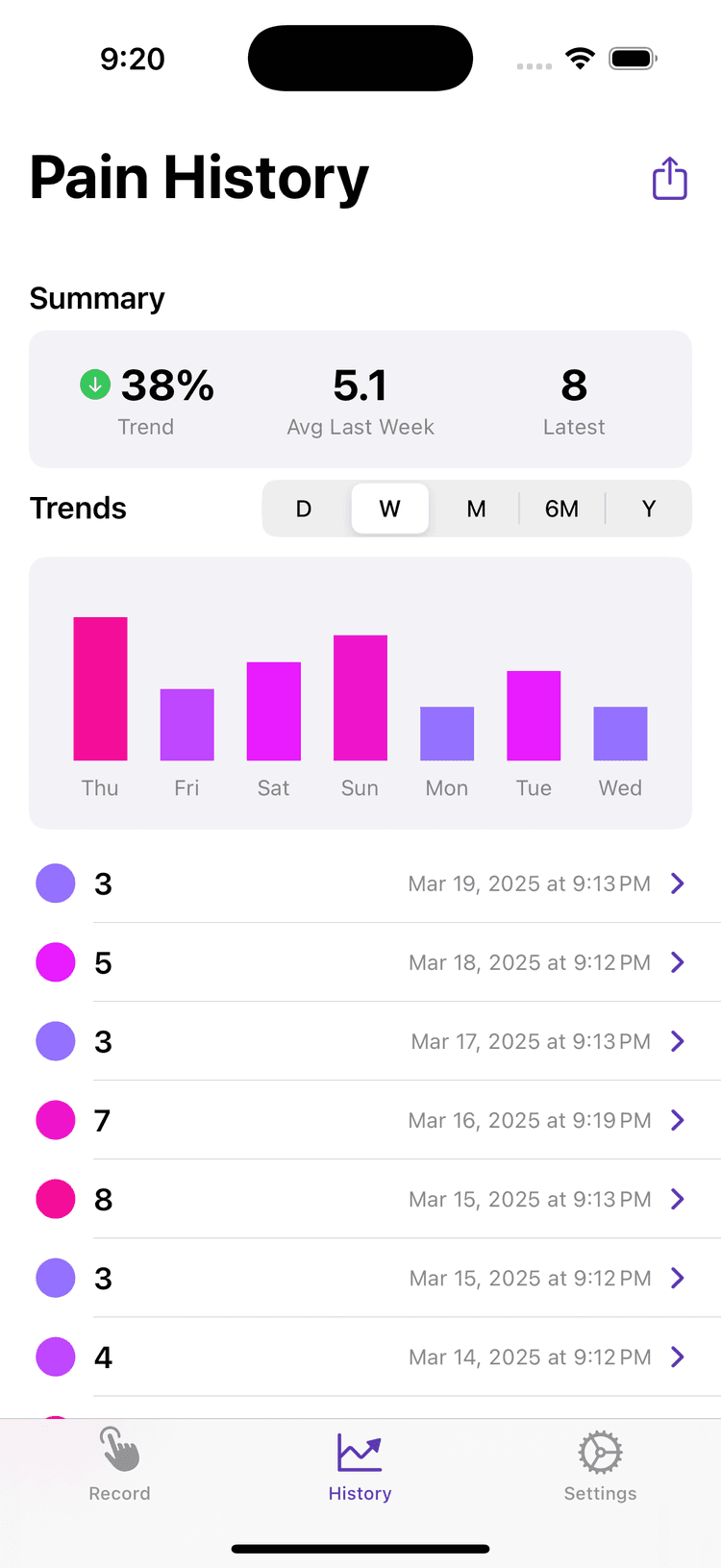Go to the Record tab

point(120,1466)
